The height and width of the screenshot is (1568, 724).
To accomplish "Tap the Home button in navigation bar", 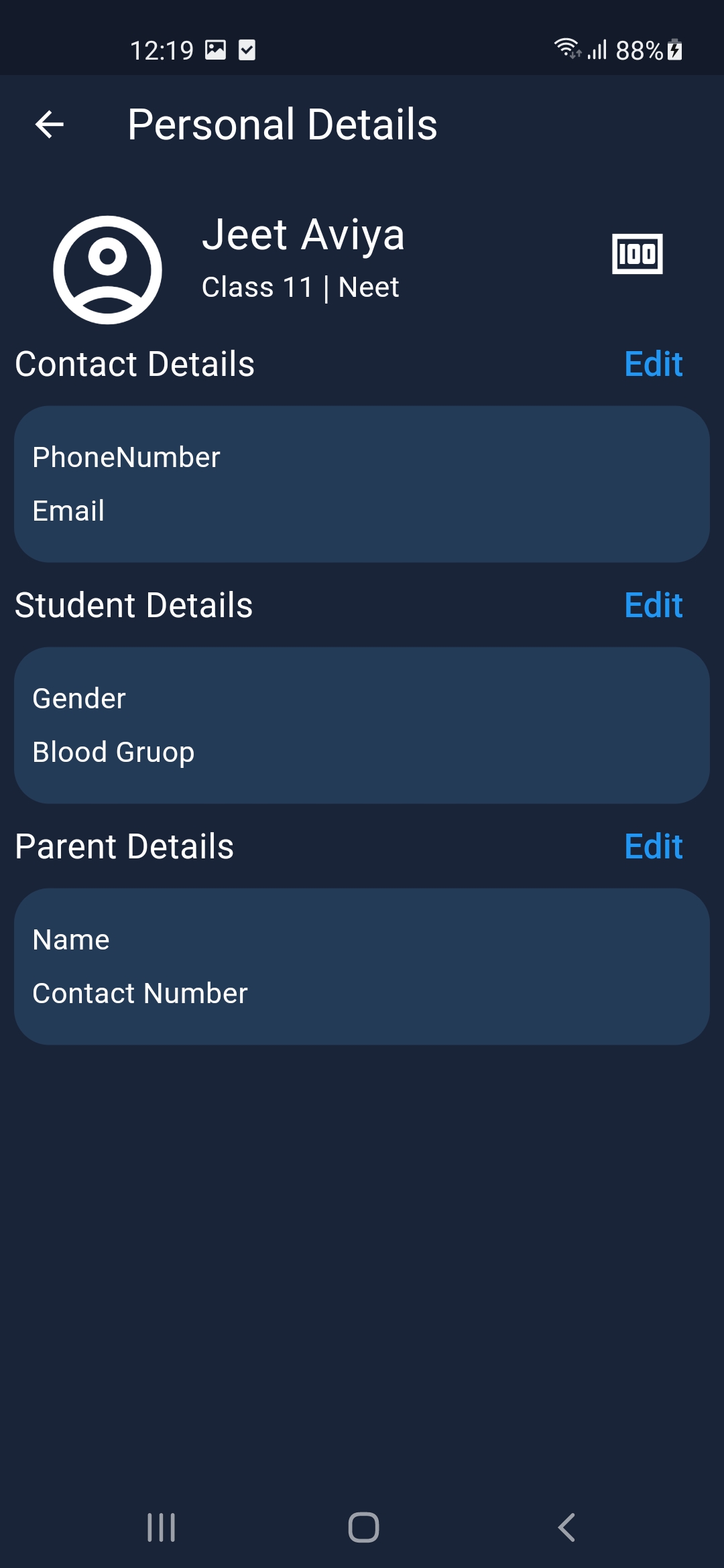I will pos(362,1528).
